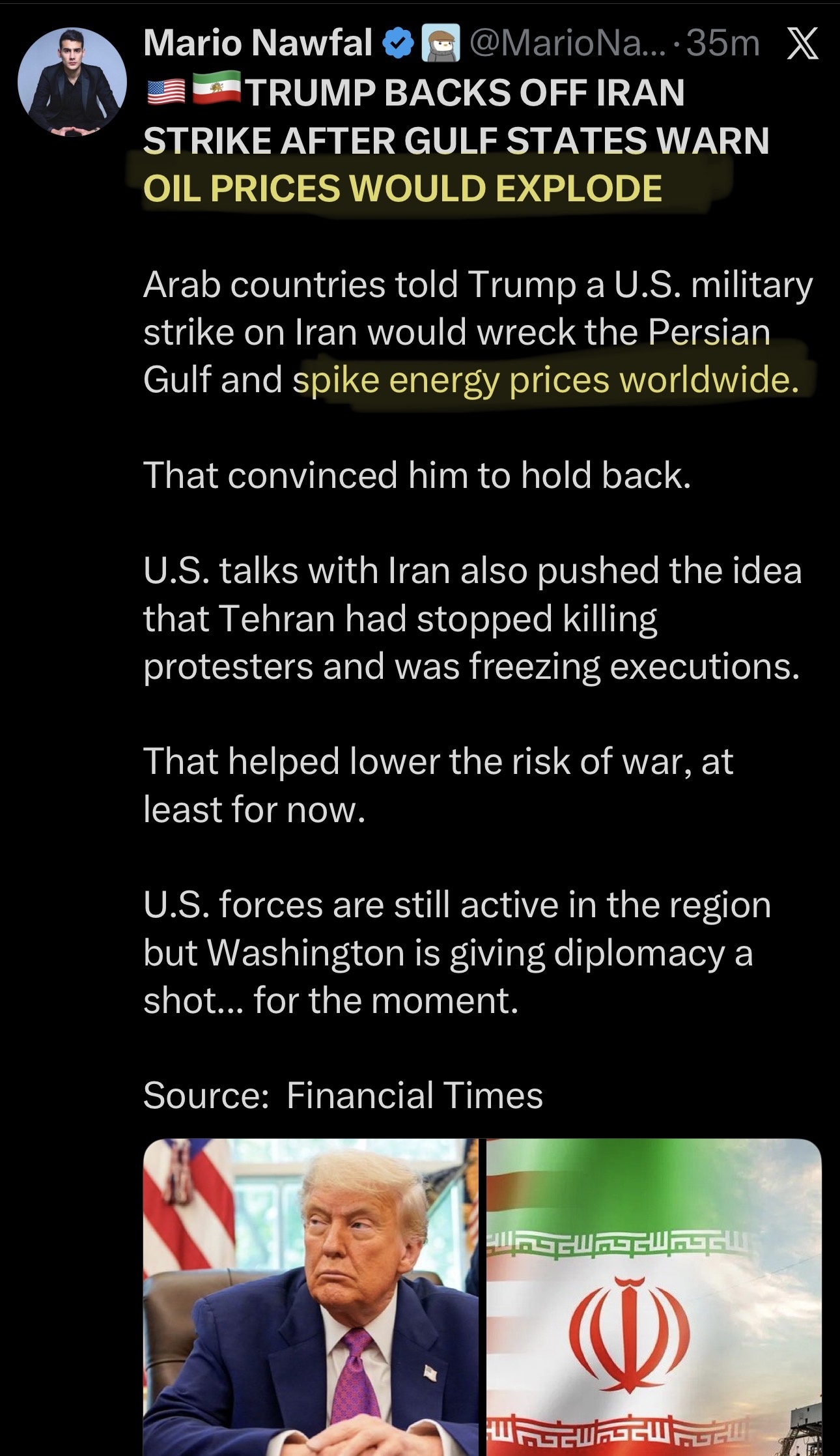Open the Iran flag photo in the post

click(654, 1296)
